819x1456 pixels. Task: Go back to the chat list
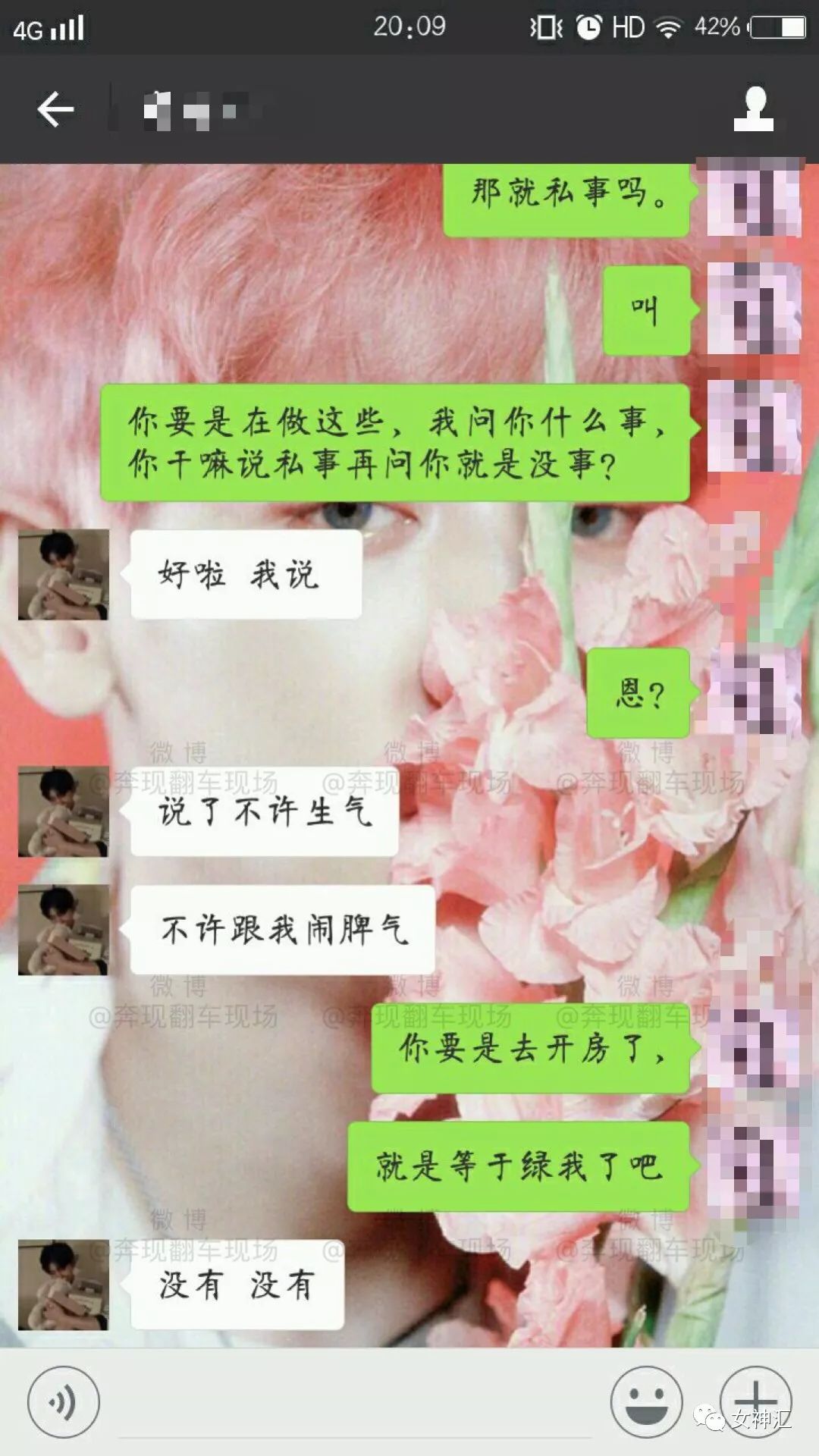pos(55,109)
